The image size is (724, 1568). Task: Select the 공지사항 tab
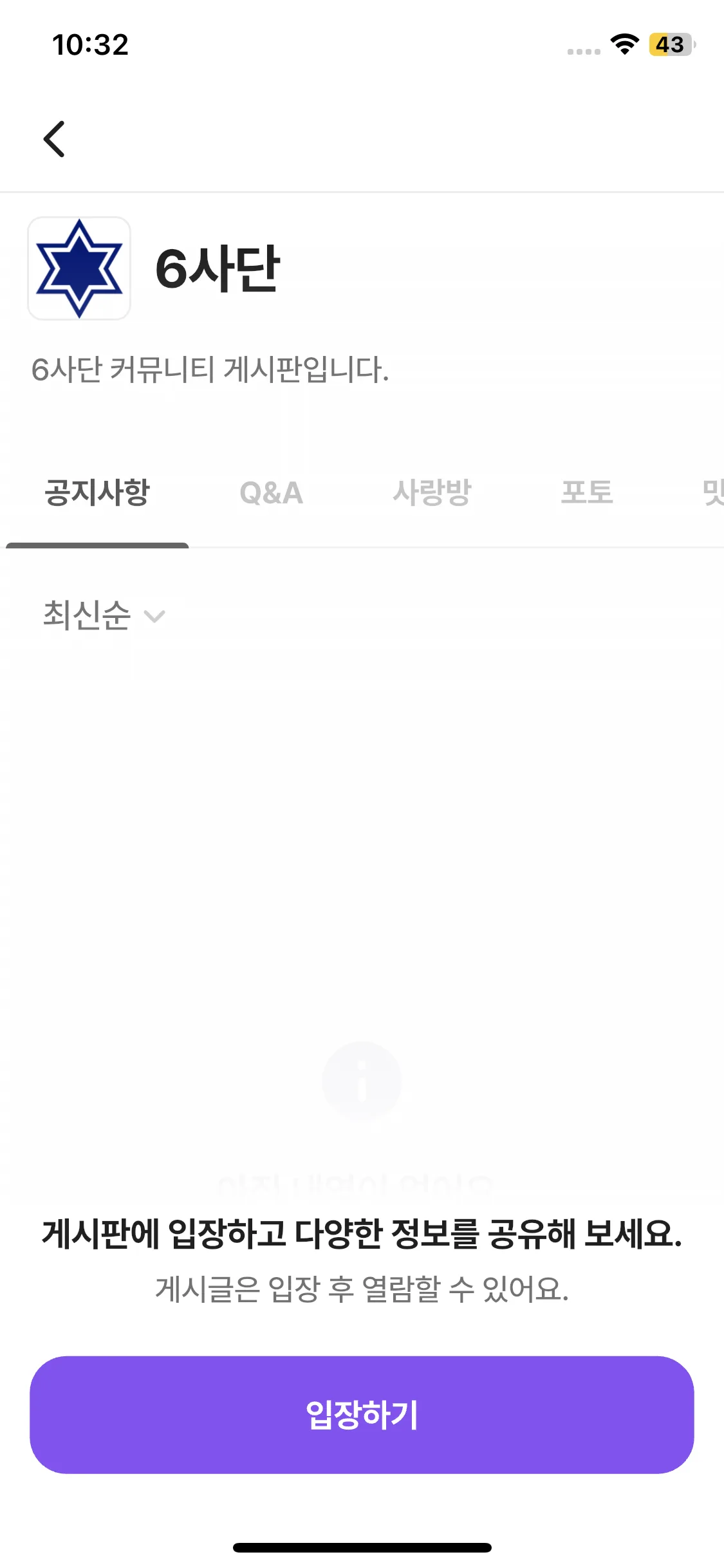click(97, 493)
